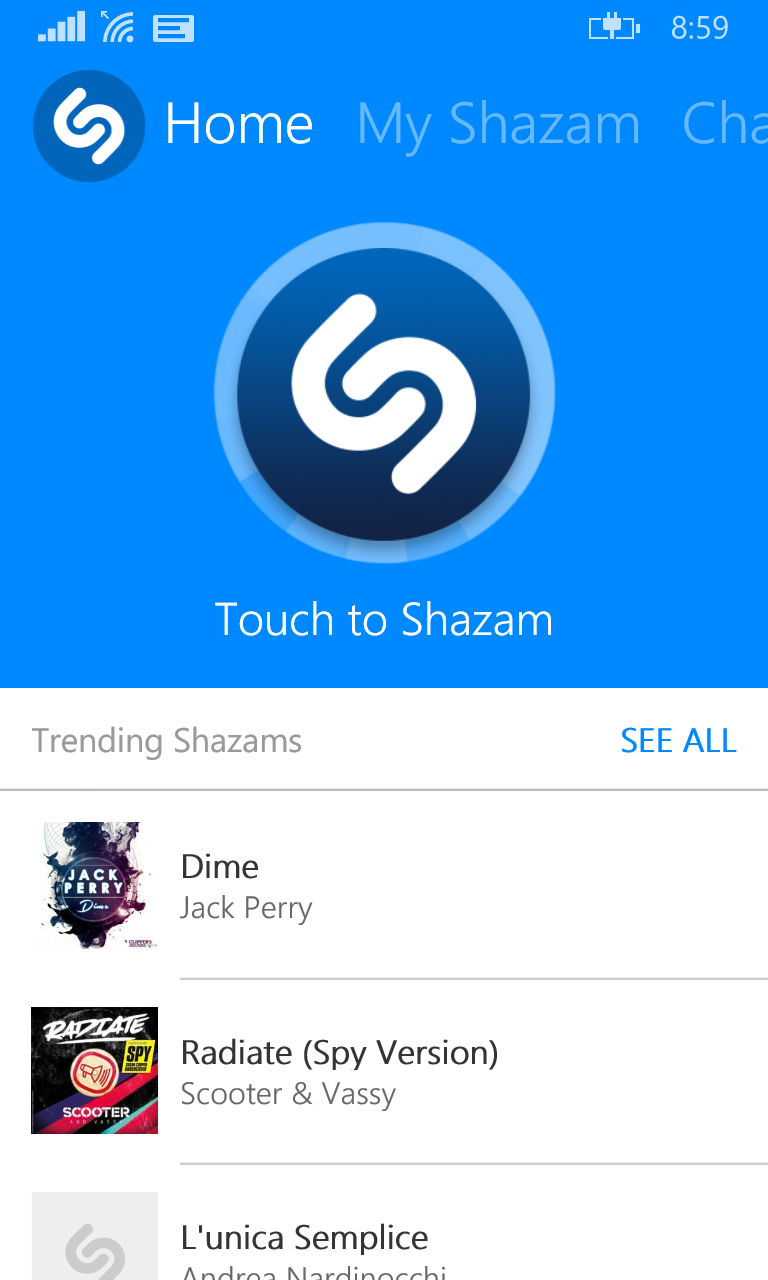Open SEE ALL trending Shazams
This screenshot has width=768, height=1280.
pos(678,741)
